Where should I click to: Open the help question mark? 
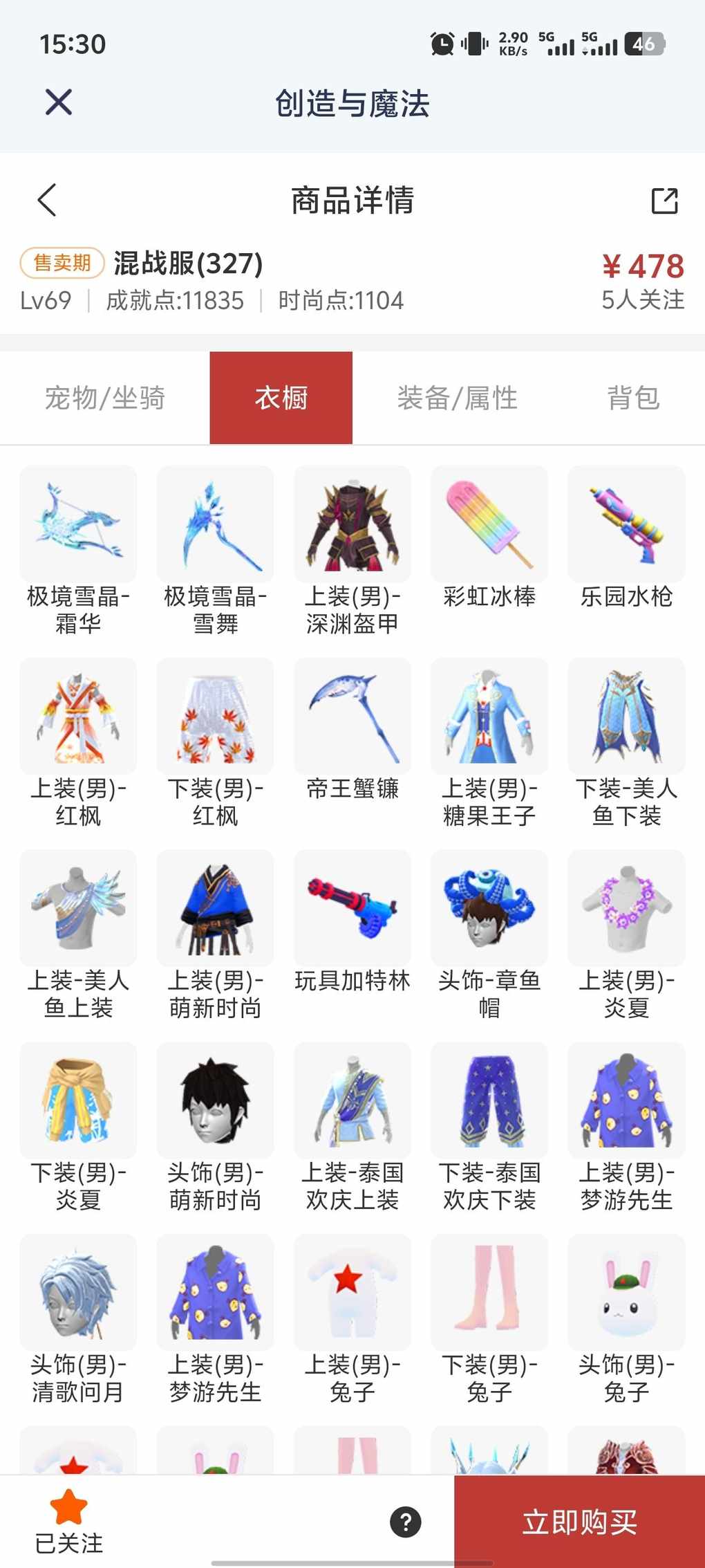[406, 1522]
